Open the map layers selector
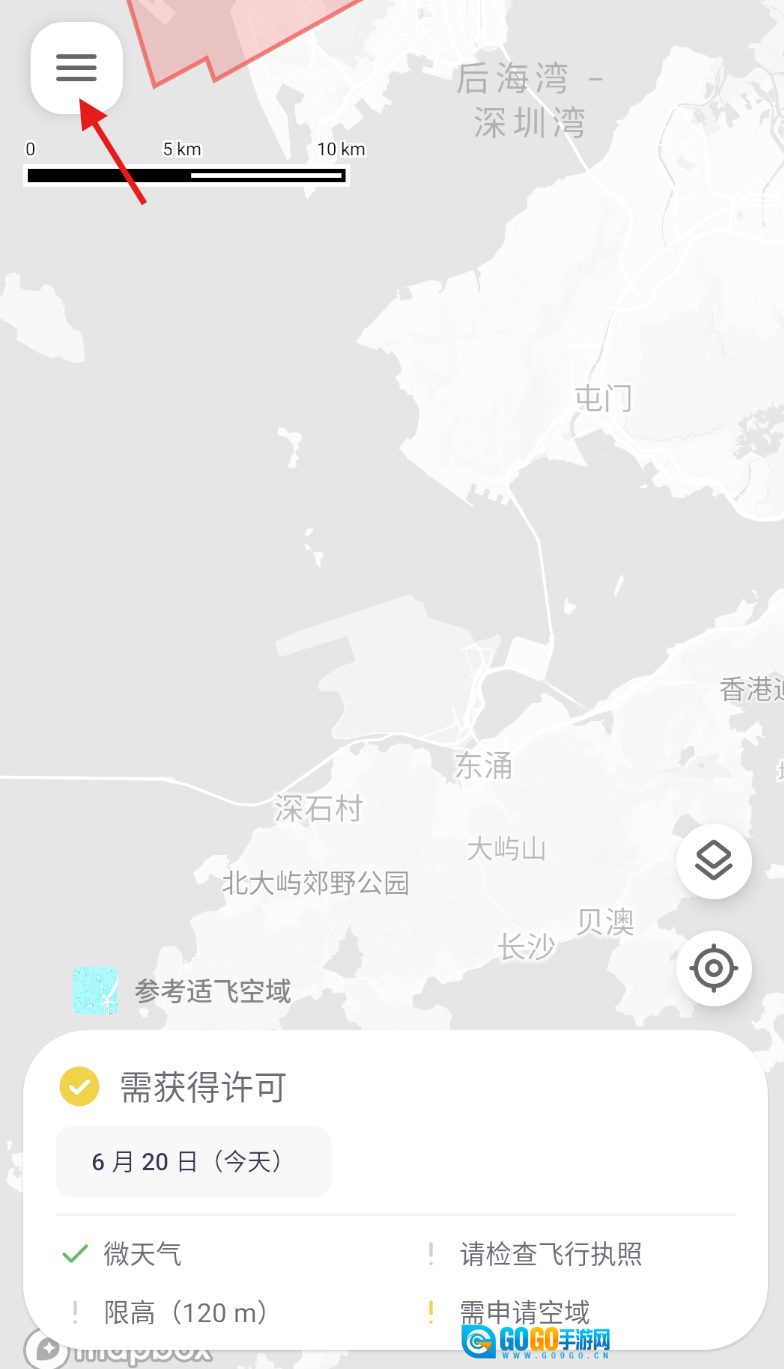This screenshot has height=1369, width=784. click(x=714, y=861)
